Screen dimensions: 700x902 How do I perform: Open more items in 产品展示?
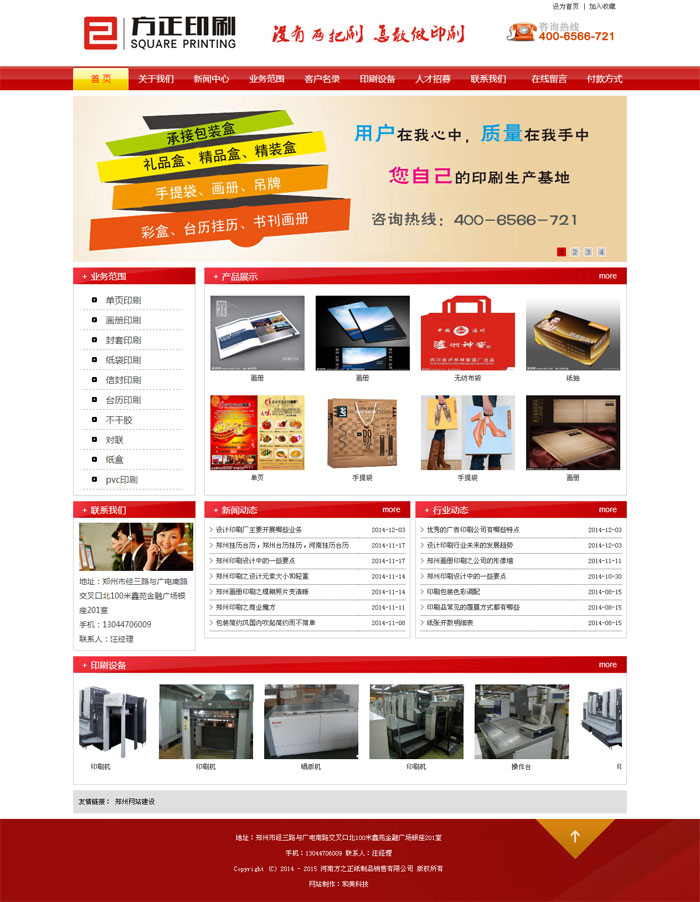tap(608, 276)
